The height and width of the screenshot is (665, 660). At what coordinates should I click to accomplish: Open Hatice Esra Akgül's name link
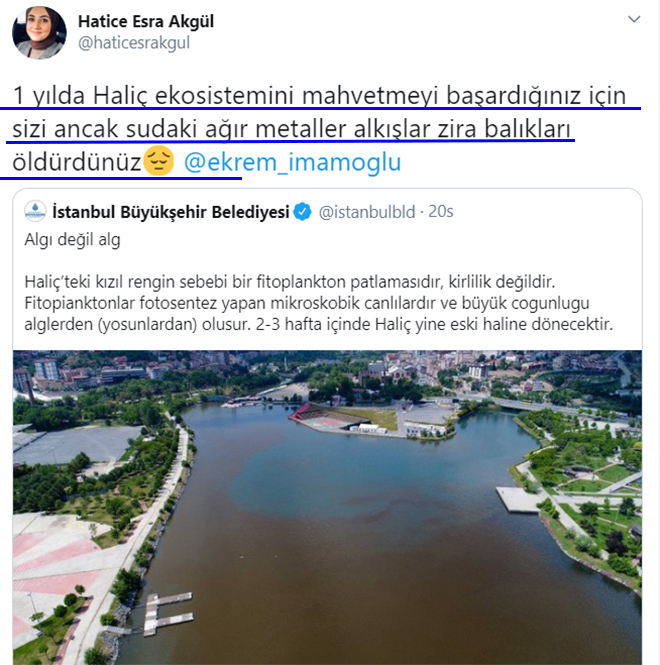point(145,21)
